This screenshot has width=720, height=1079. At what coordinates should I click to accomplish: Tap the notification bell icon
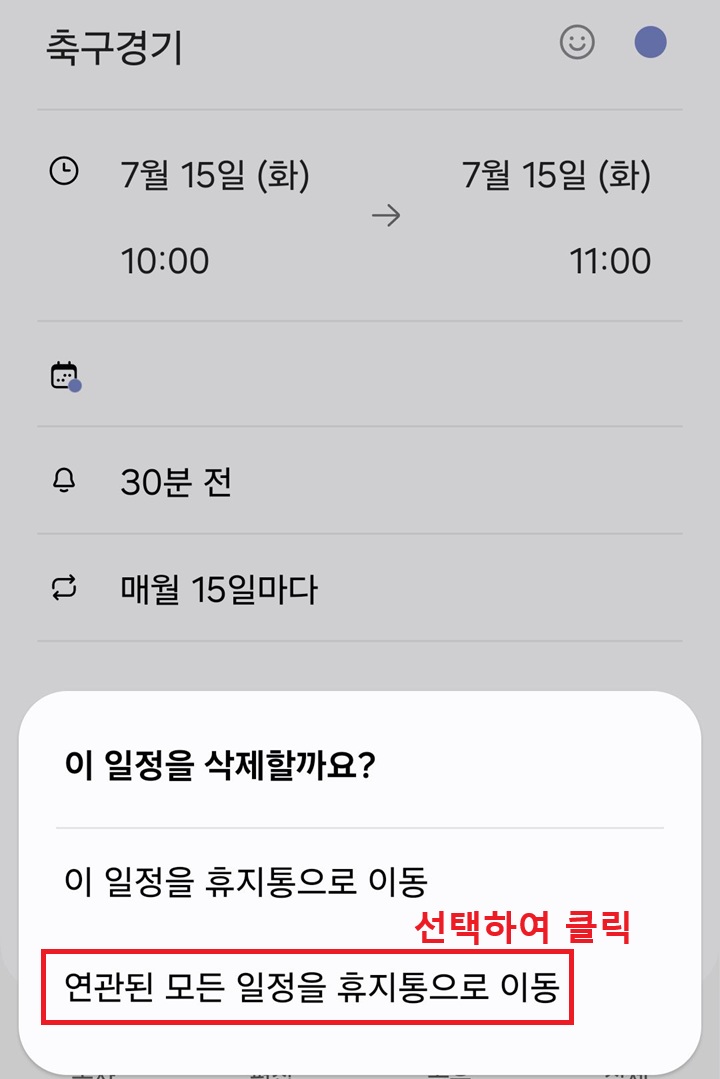tap(64, 481)
